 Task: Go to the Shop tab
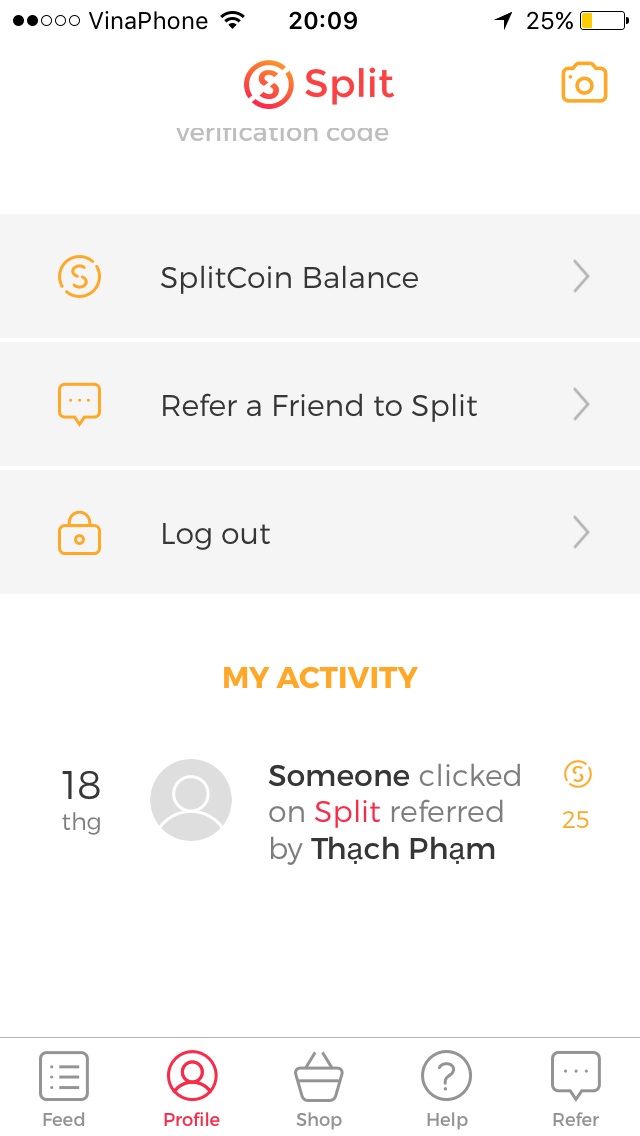[x=319, y=1088]
